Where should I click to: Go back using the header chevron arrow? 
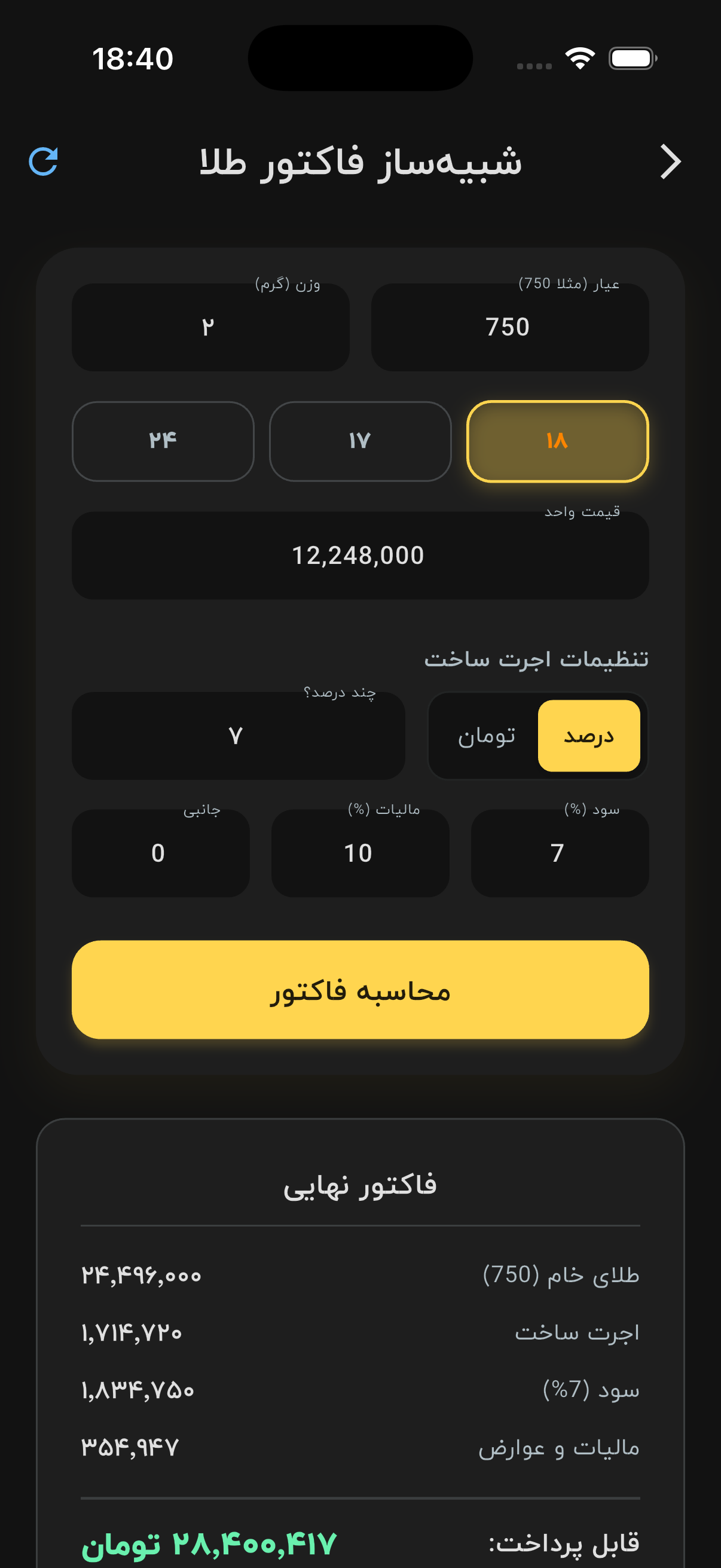[671, 162]
